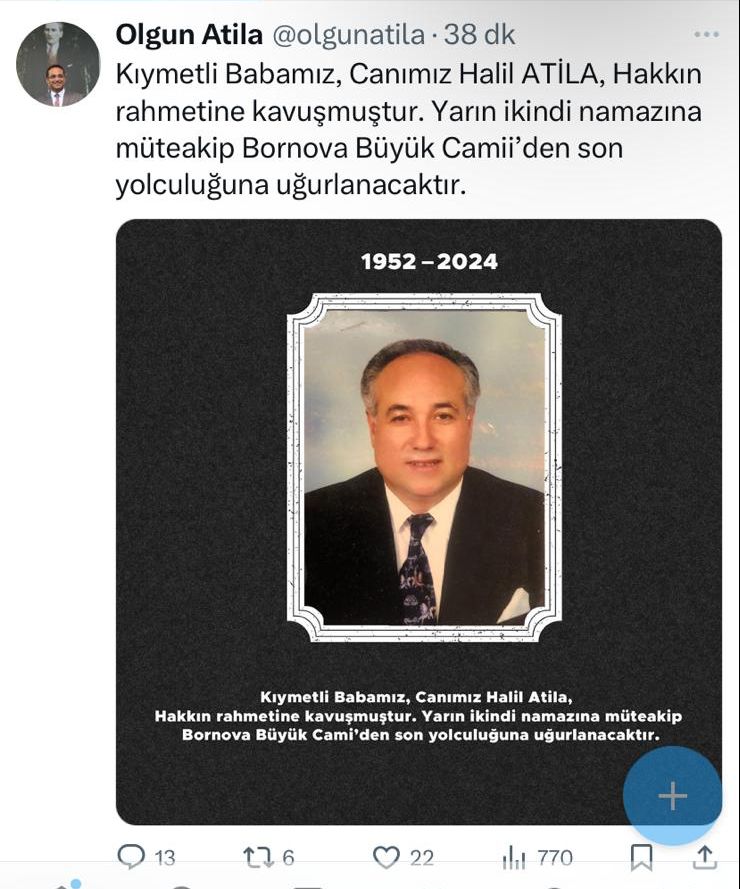Share this tweet
Screen dimensions: 740x889
(x=705, y=857)
